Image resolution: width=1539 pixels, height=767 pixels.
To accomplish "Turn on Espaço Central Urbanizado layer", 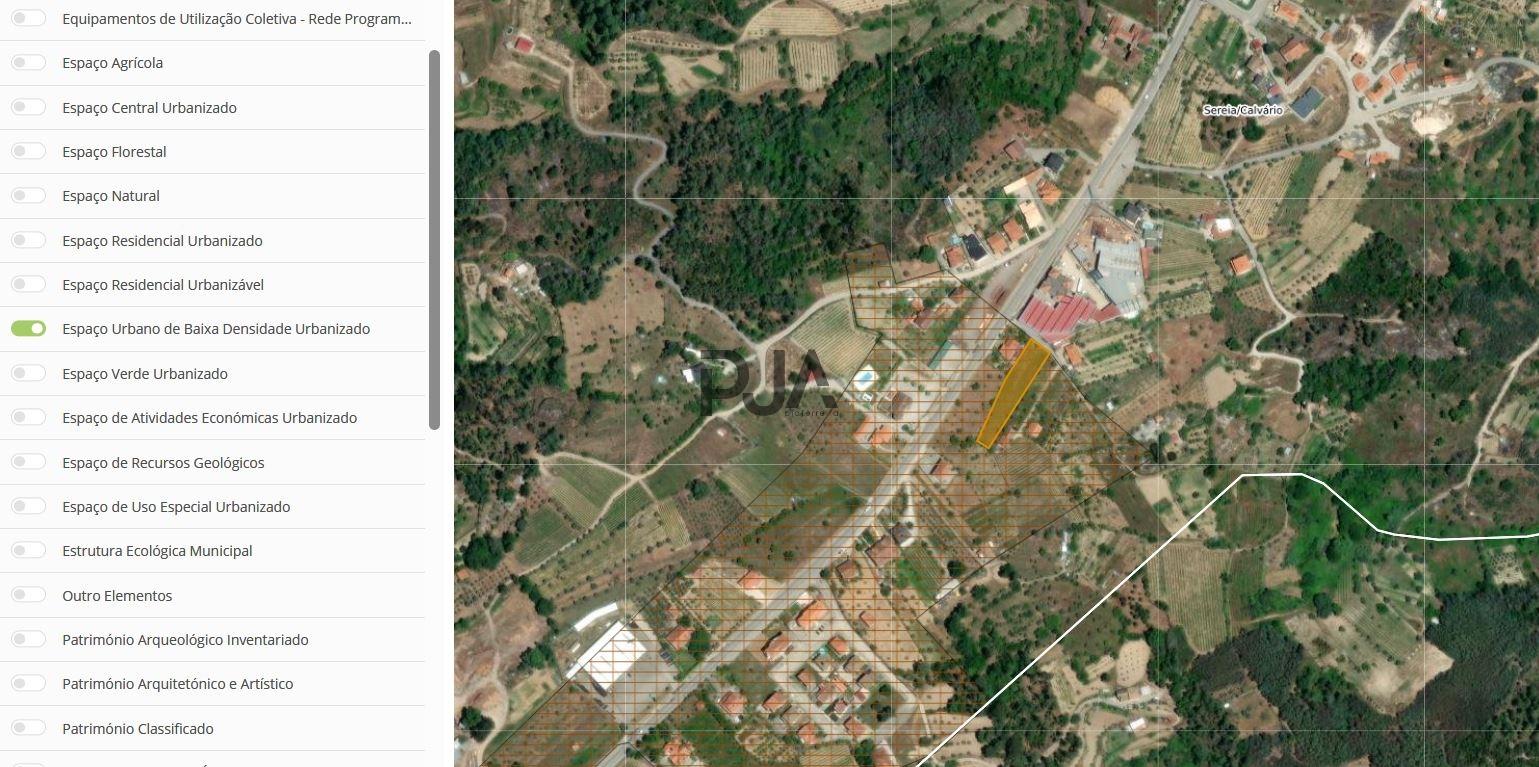I will [28, 107].
